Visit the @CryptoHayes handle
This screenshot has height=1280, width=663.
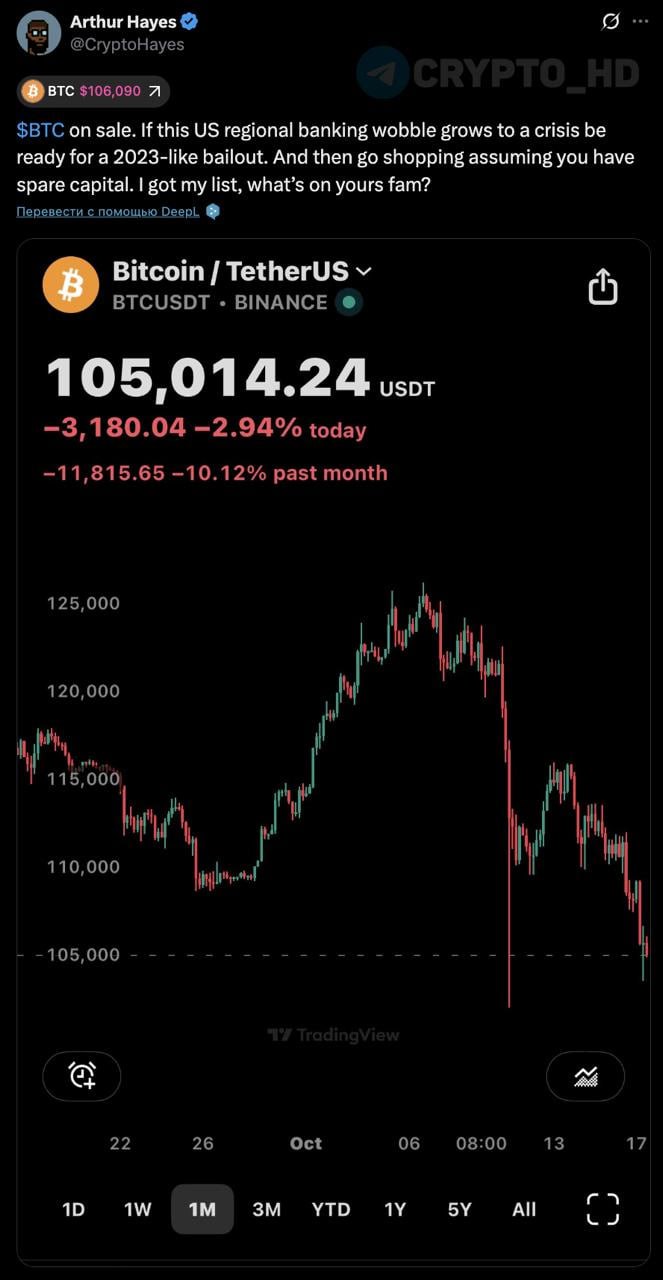(127, 44)
